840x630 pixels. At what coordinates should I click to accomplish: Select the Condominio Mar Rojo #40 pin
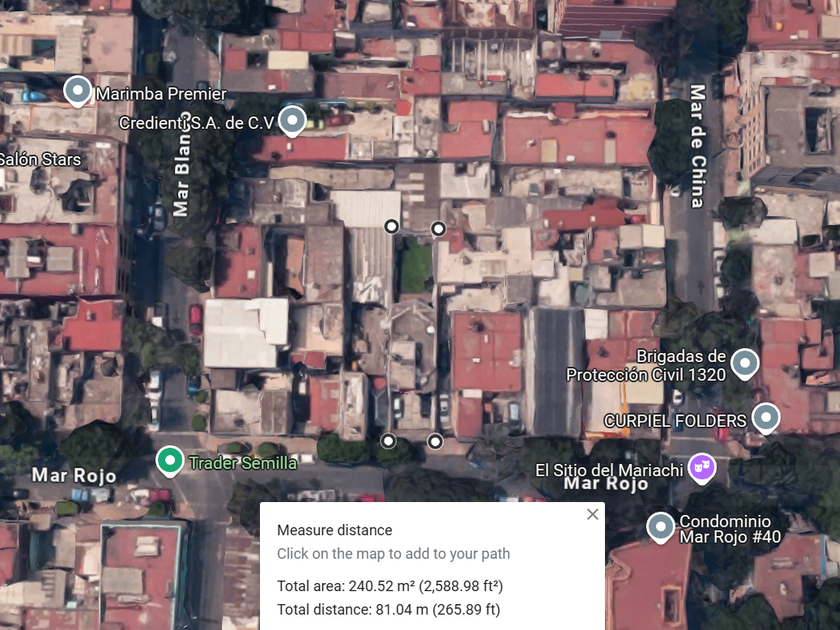point(660,526)
